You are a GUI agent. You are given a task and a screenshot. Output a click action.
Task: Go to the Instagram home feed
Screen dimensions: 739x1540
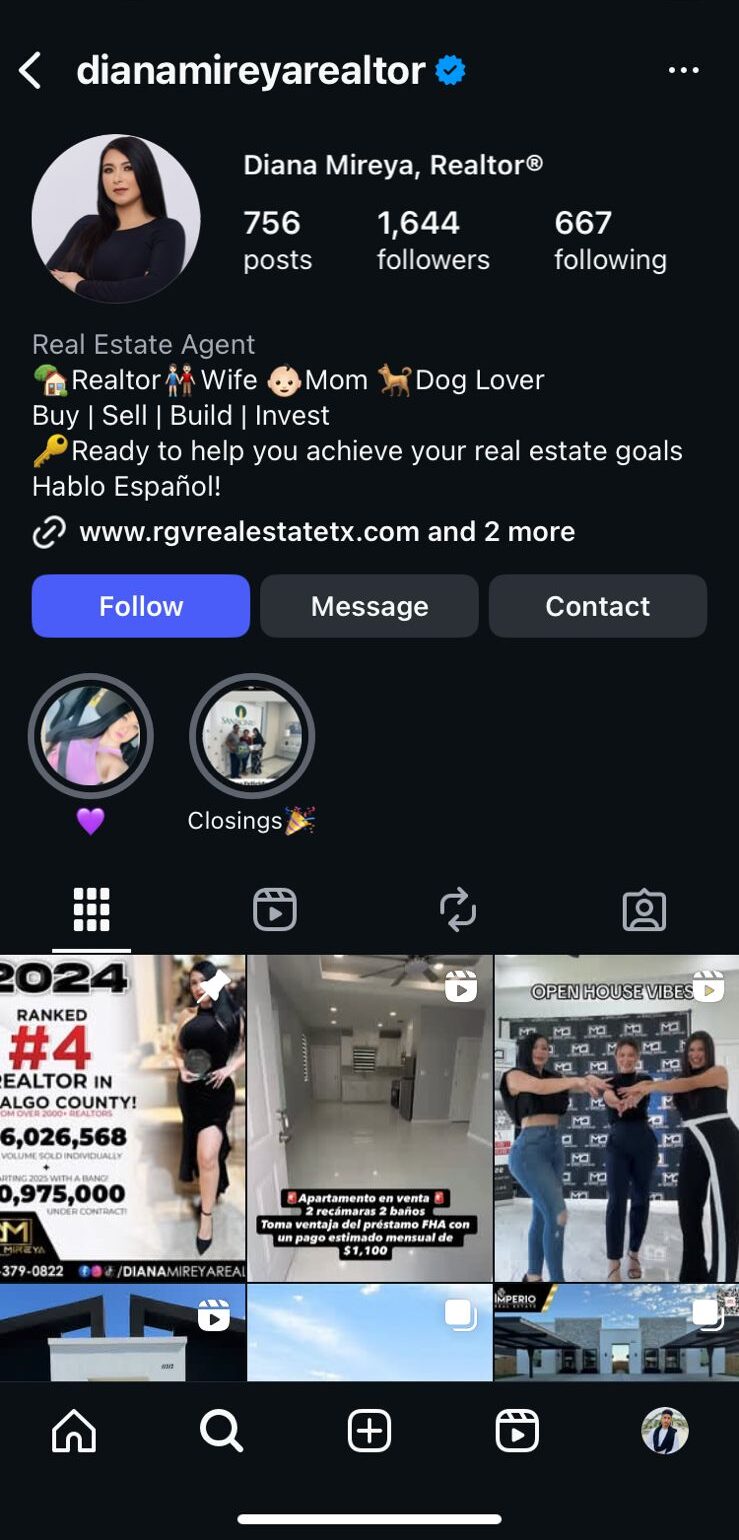pos(74,1431)
